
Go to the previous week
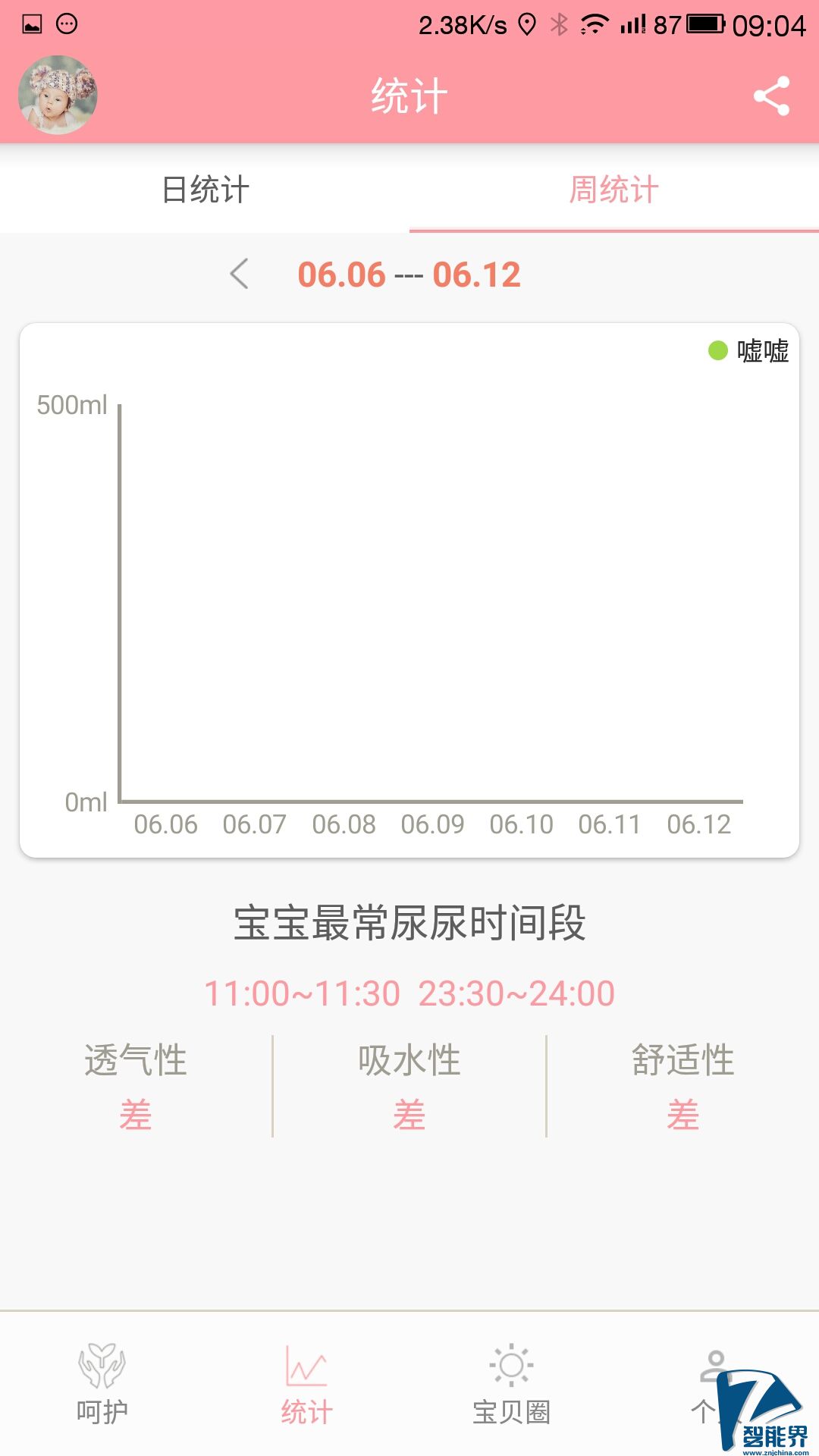click(240, 274)
